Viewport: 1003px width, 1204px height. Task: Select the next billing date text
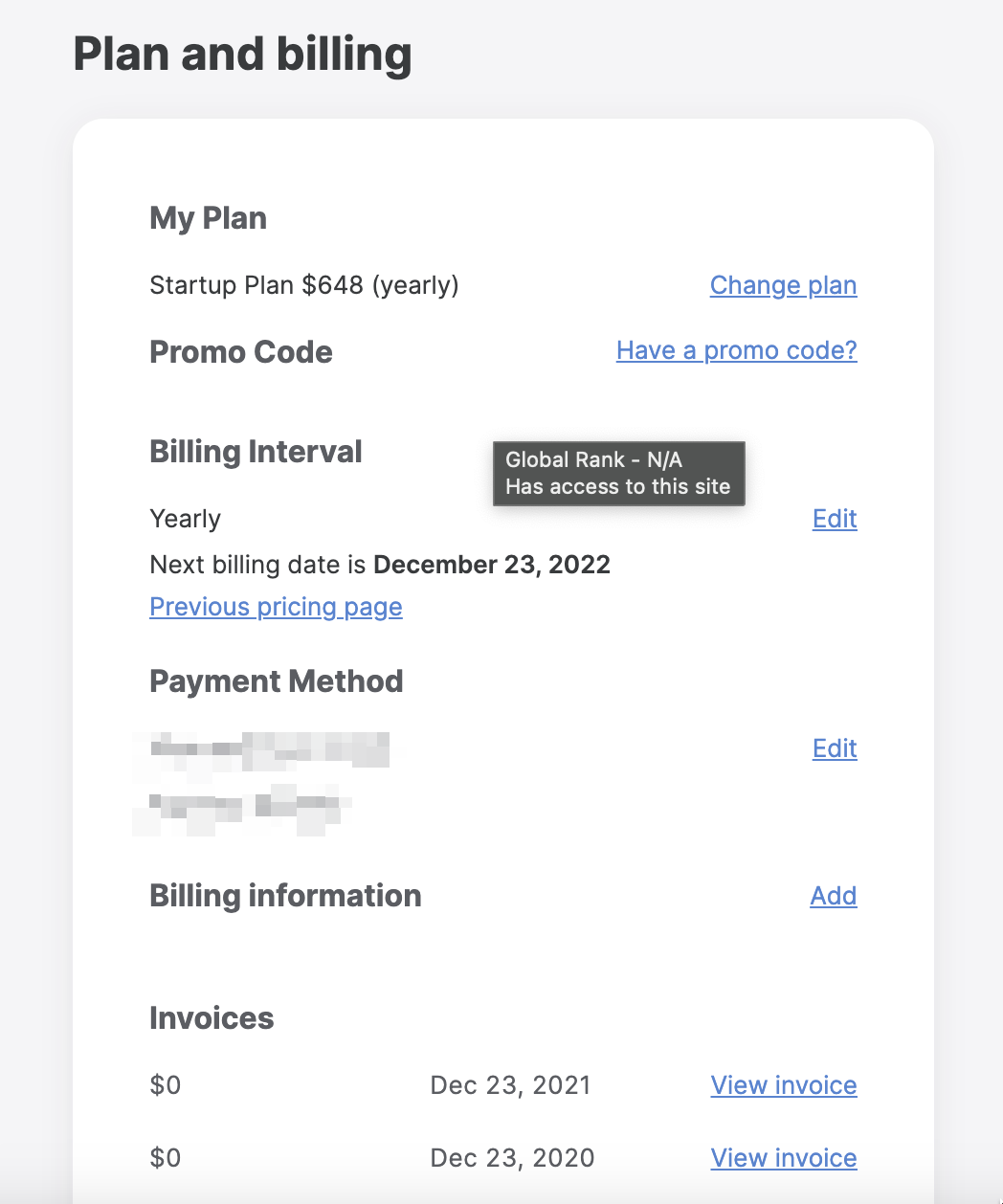click(379, 565)
